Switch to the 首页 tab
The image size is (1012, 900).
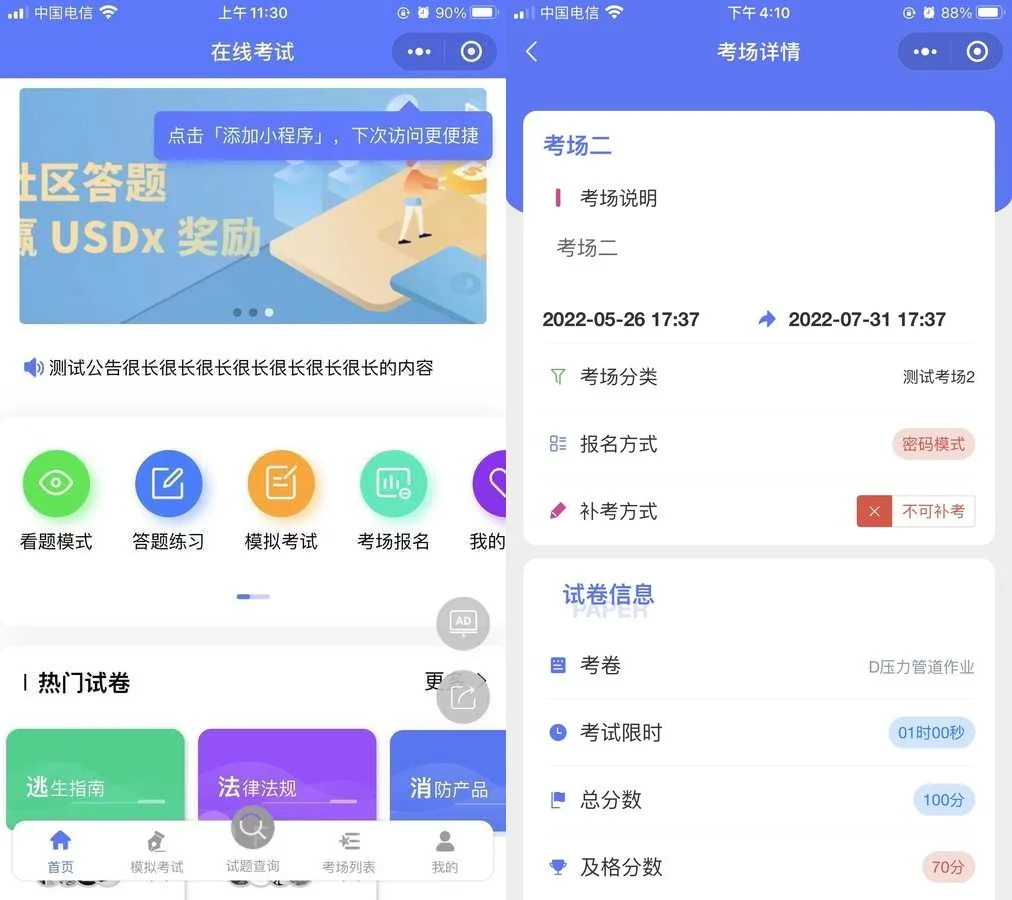coord(61,851)
